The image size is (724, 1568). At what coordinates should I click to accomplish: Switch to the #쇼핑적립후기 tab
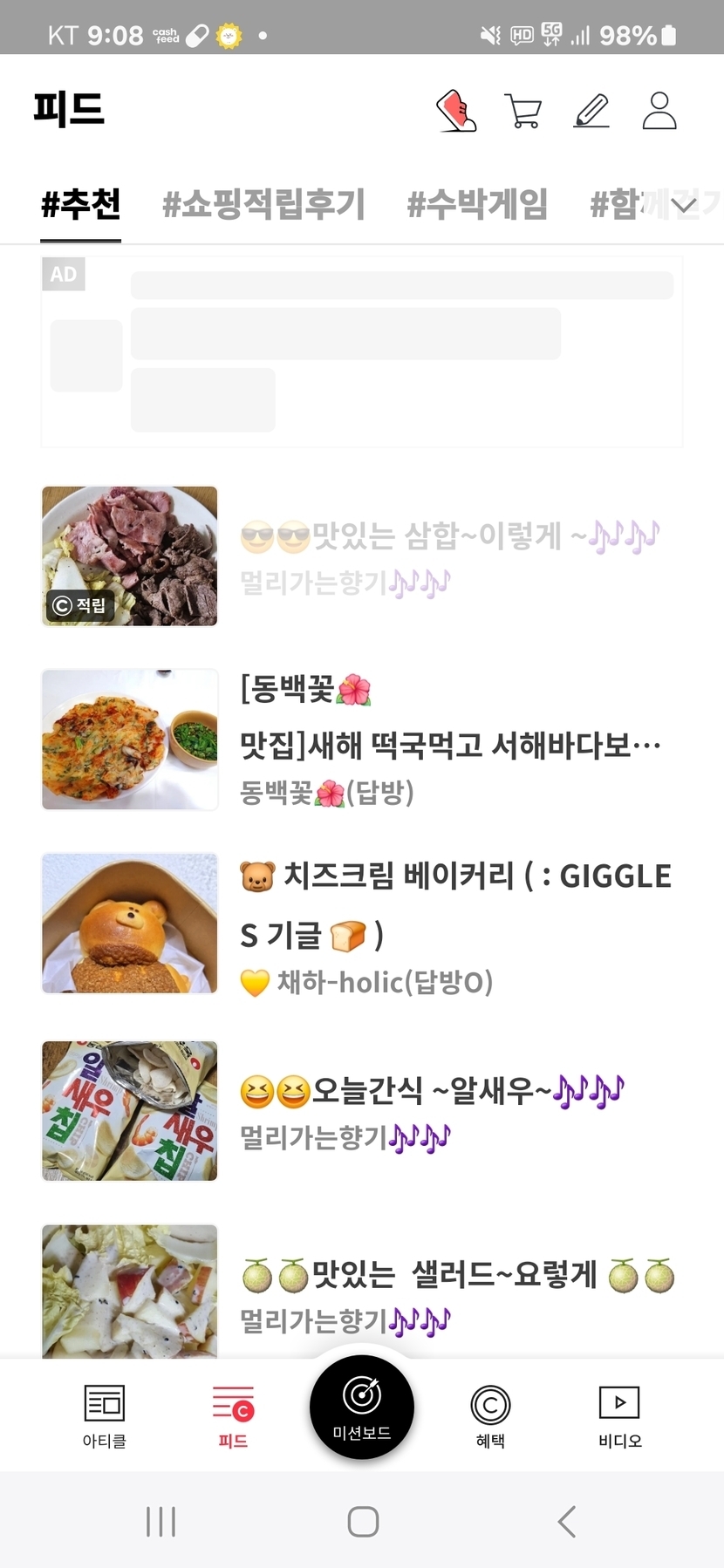click(263, 204)
